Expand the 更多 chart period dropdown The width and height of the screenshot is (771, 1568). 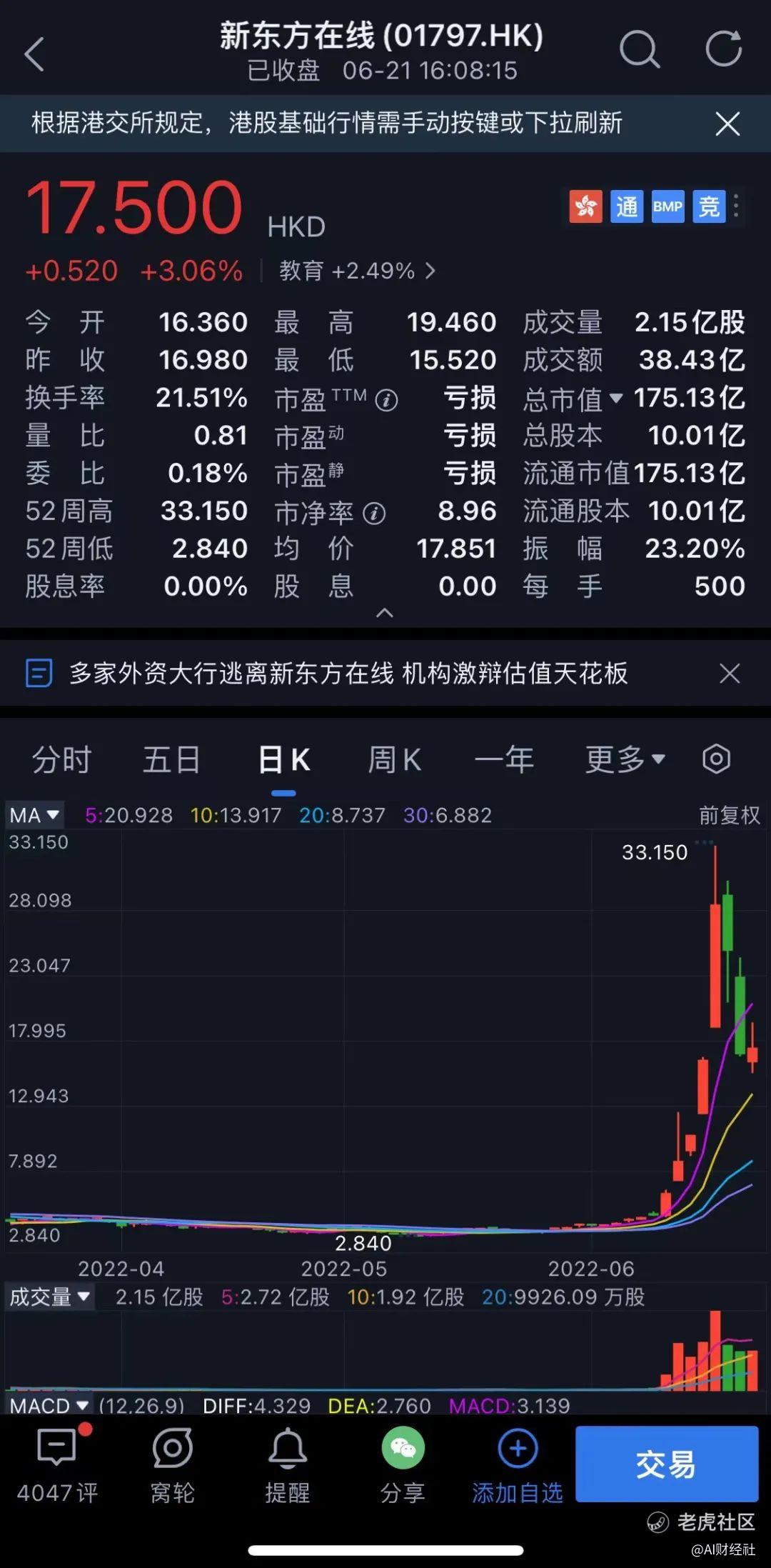click(x=625, y=760)
